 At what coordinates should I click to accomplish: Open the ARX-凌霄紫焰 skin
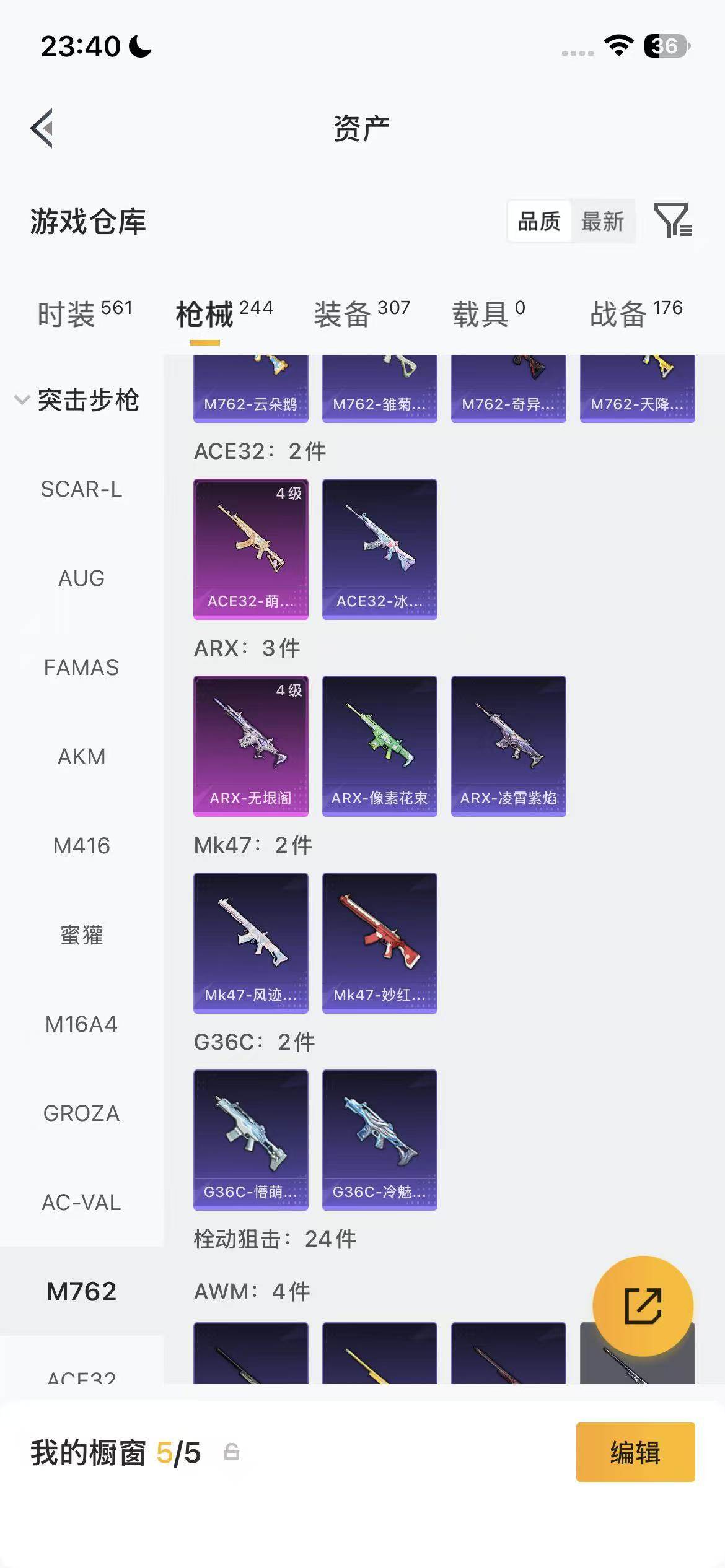coord(508,746)
